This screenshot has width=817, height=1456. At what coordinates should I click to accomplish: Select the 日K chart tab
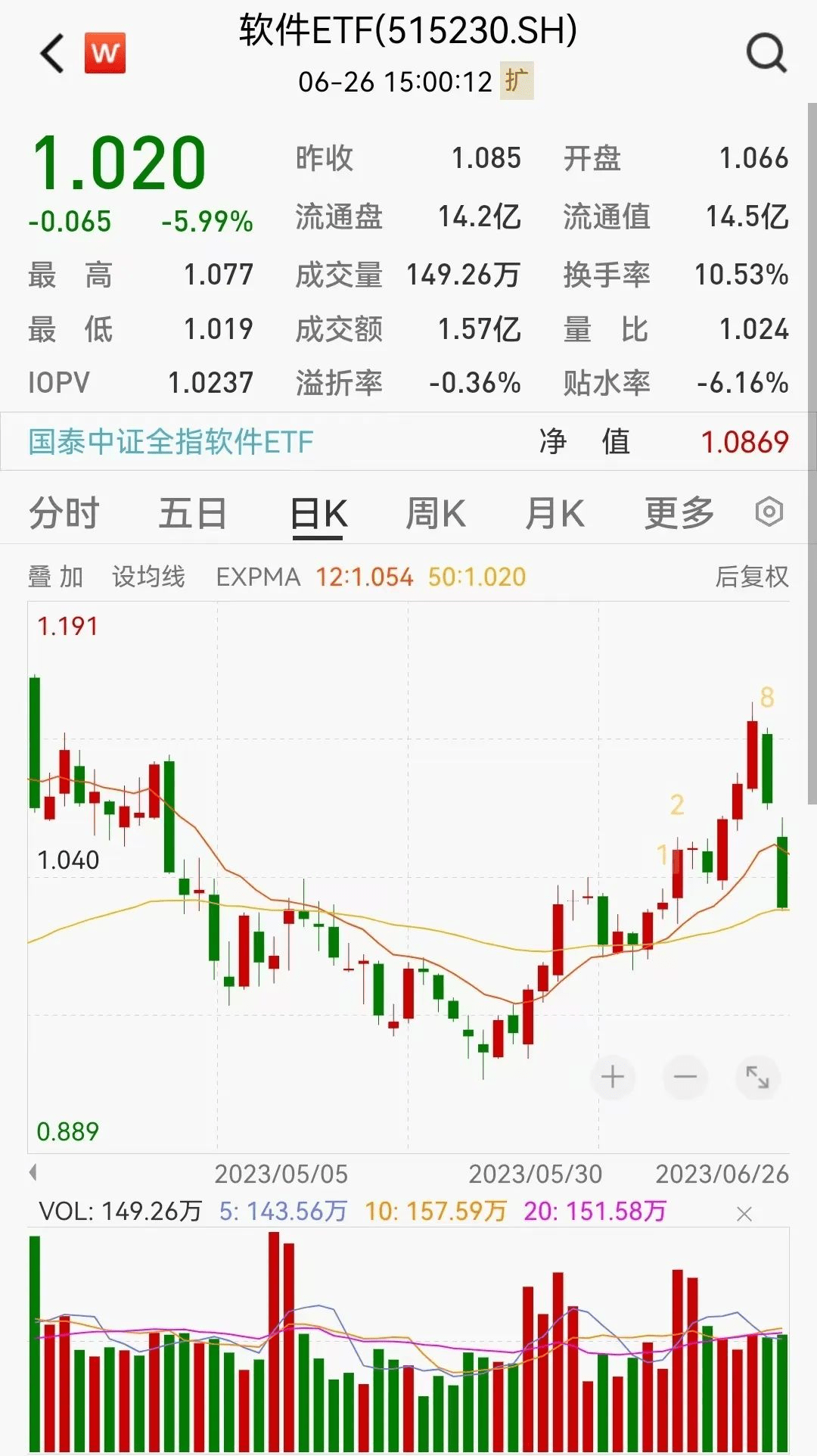click(x=318, y=515)
